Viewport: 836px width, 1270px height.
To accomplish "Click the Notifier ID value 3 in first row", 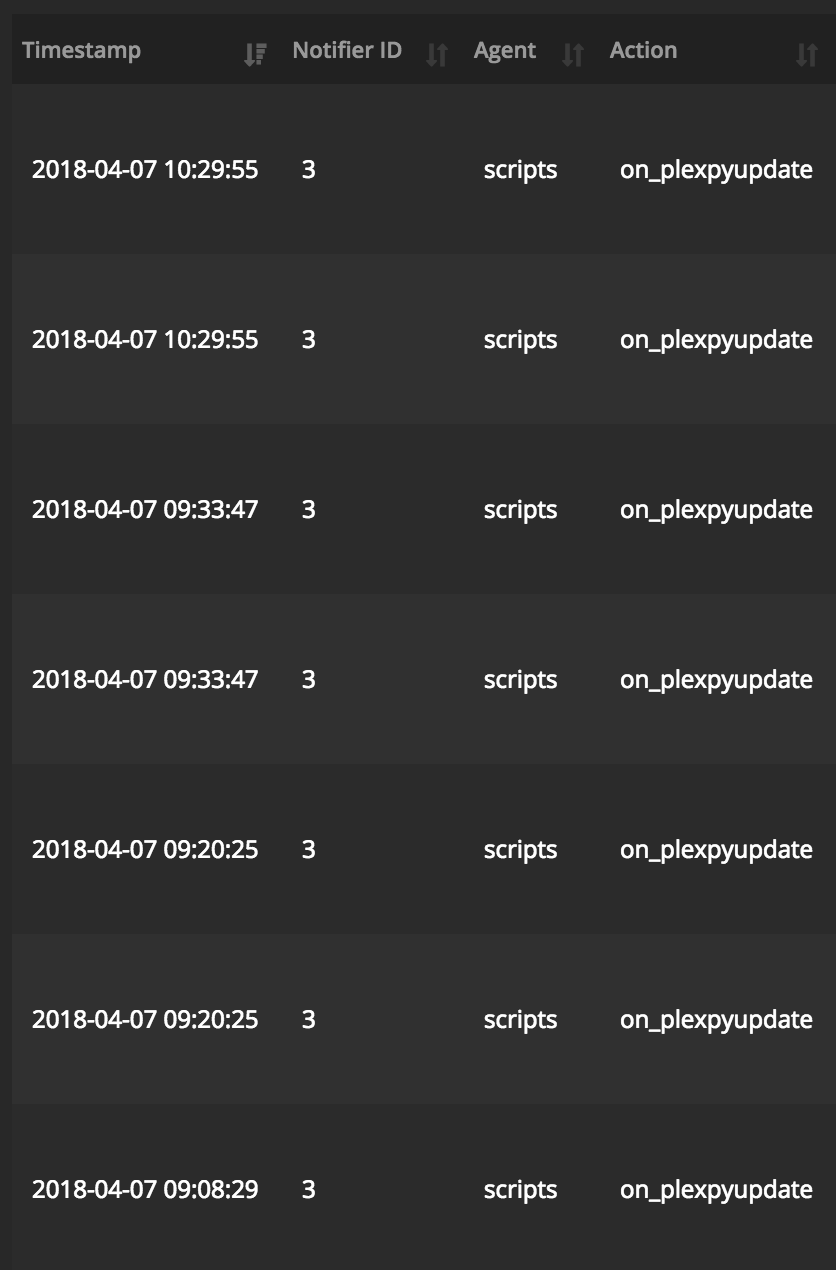I will (308, 170).
